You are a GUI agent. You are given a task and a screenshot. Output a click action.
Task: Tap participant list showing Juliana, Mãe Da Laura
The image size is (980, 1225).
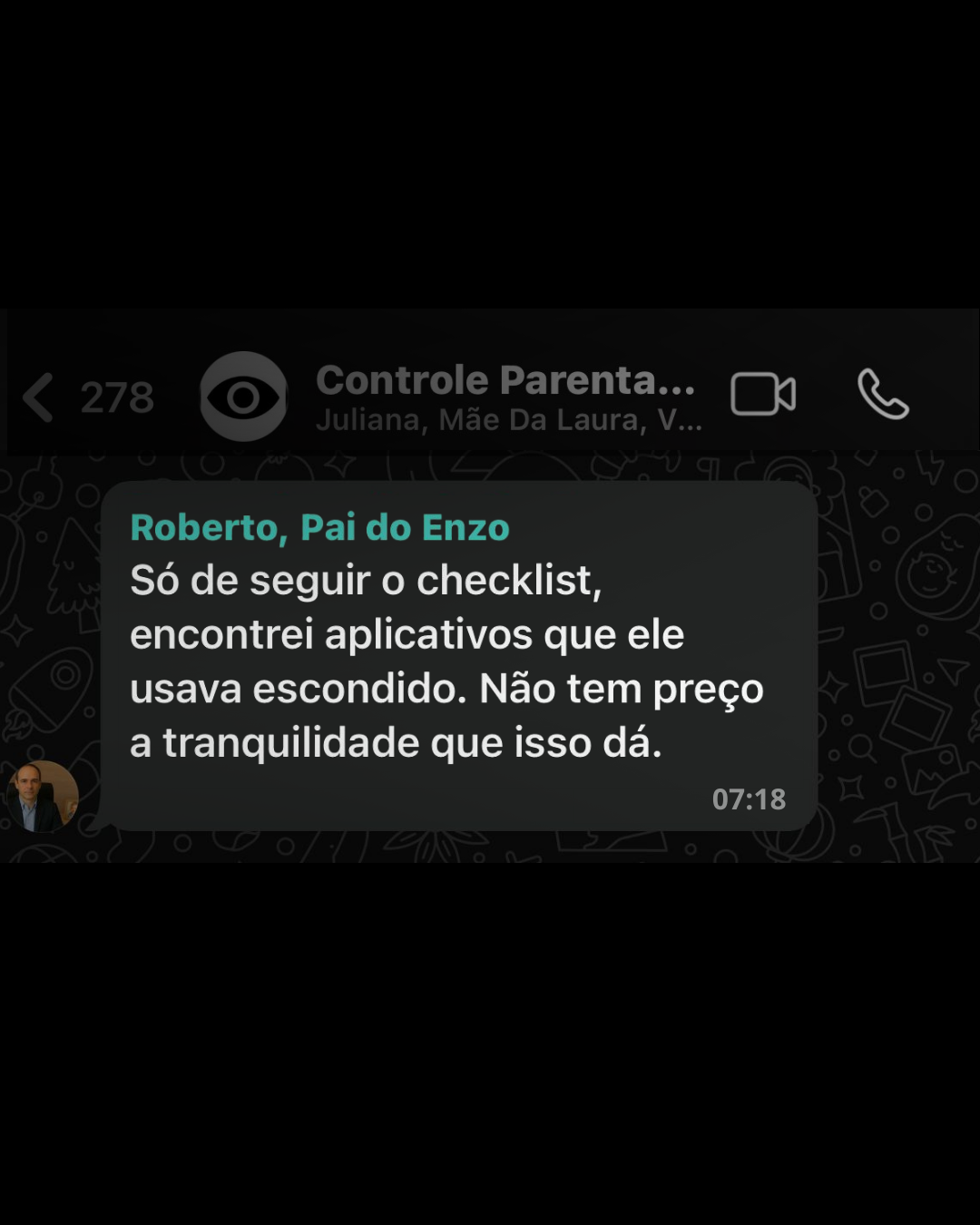(x=508, y=419)
